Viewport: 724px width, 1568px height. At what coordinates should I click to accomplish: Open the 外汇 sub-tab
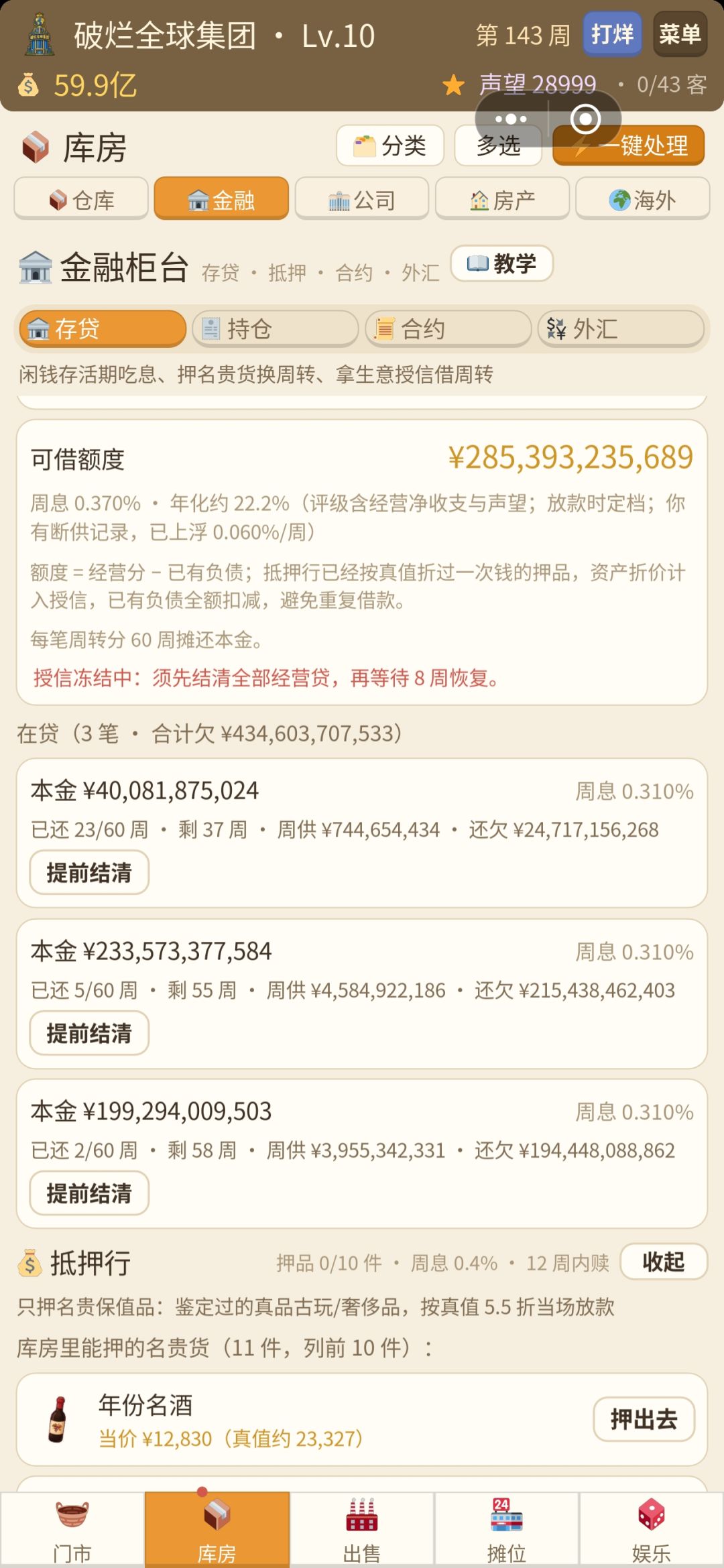(x=621, y=328)
